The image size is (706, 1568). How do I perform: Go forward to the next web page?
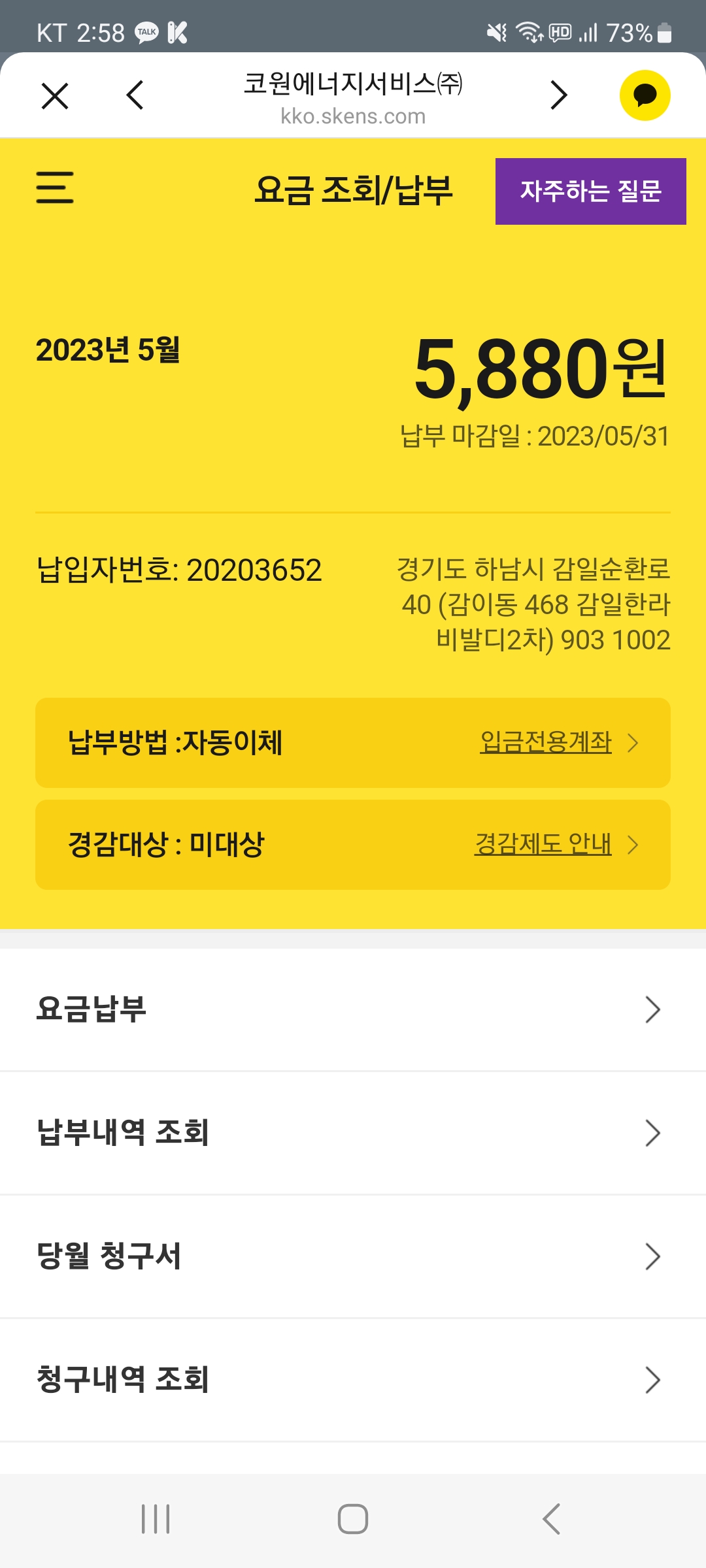(559, 95)
